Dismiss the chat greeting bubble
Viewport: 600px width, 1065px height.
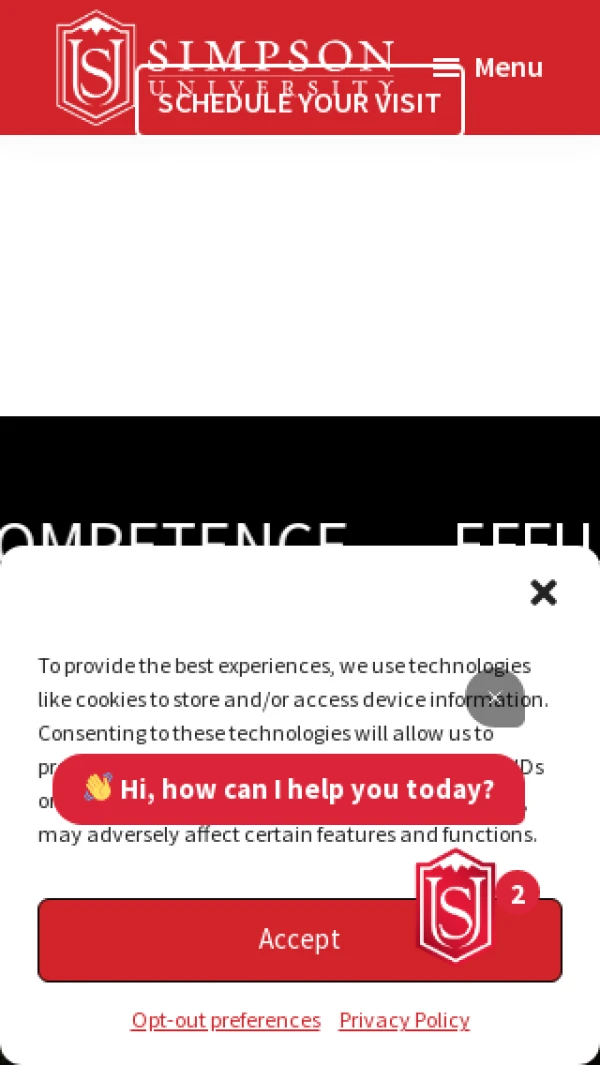pos(494,697)
